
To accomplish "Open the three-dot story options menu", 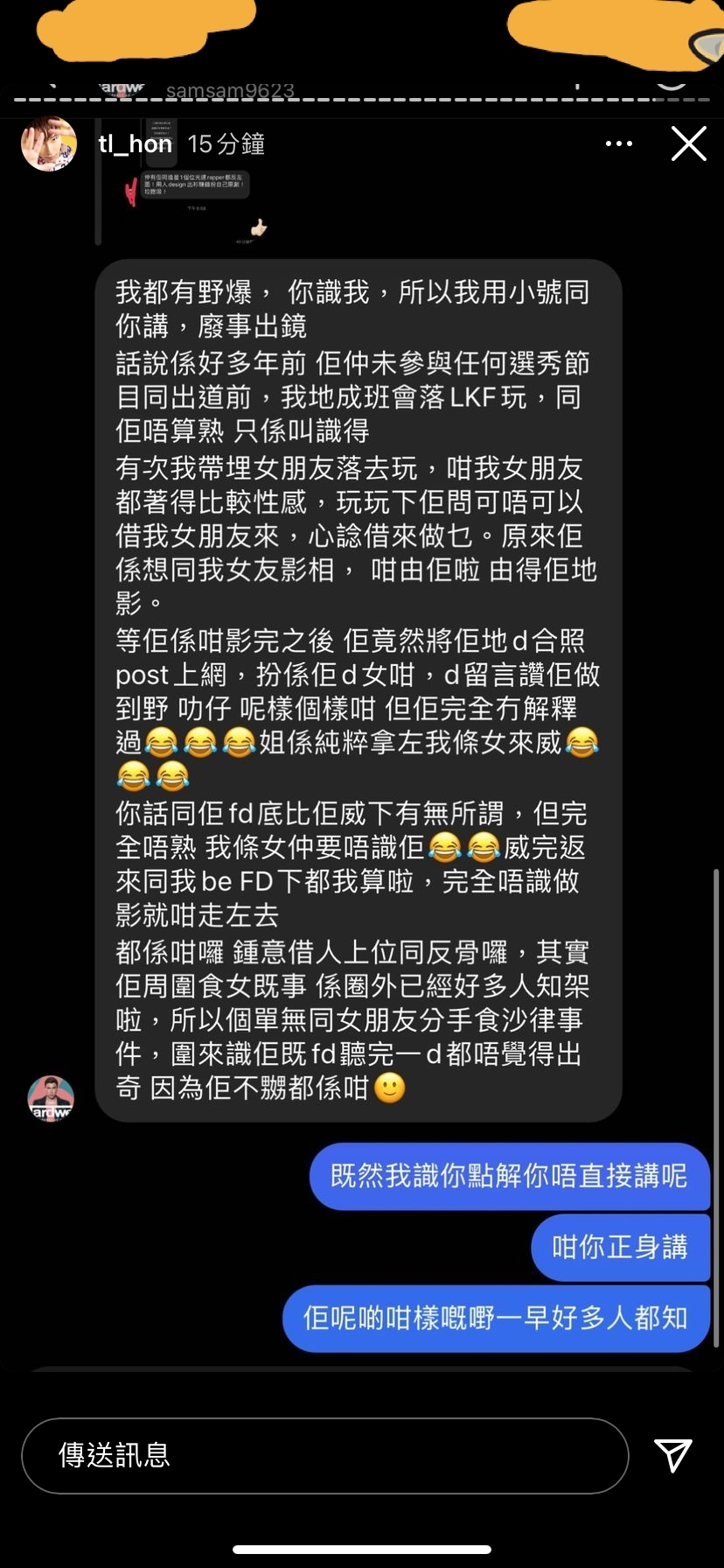I will (x=619, y=143).
